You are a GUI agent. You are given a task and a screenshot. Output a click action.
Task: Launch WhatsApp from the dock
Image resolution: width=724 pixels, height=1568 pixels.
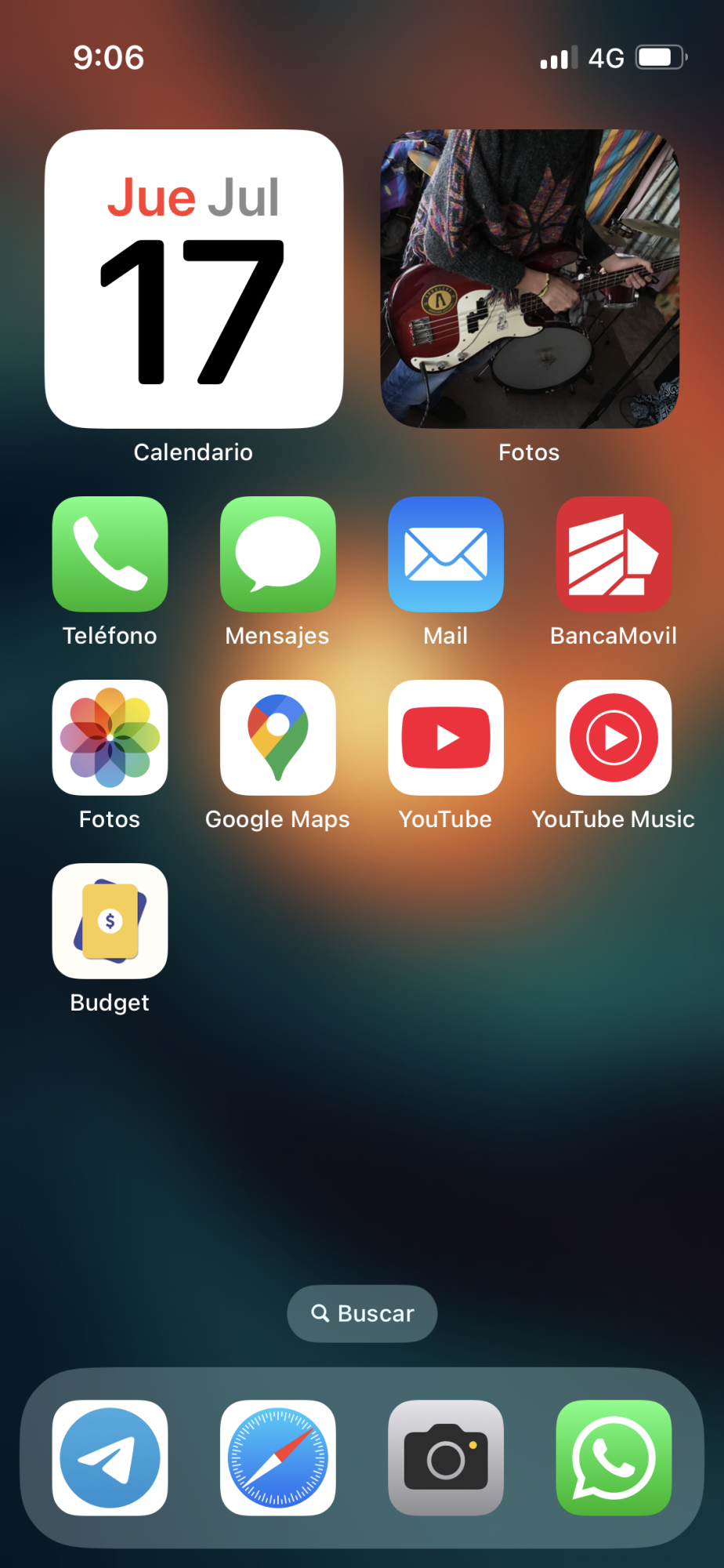(x=614, y=1457)
